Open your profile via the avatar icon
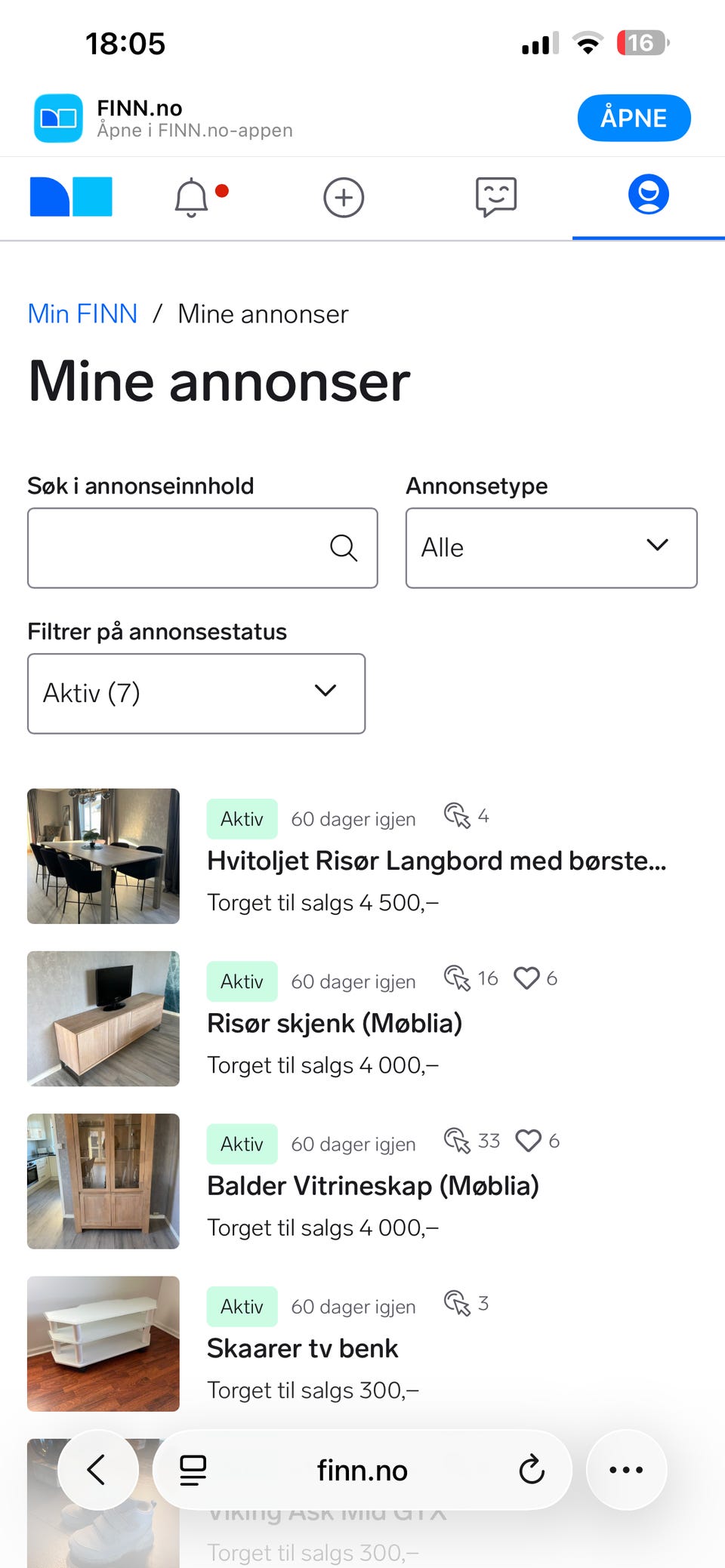The height and width of the screenshot is (1568, 725). (649, 194)
